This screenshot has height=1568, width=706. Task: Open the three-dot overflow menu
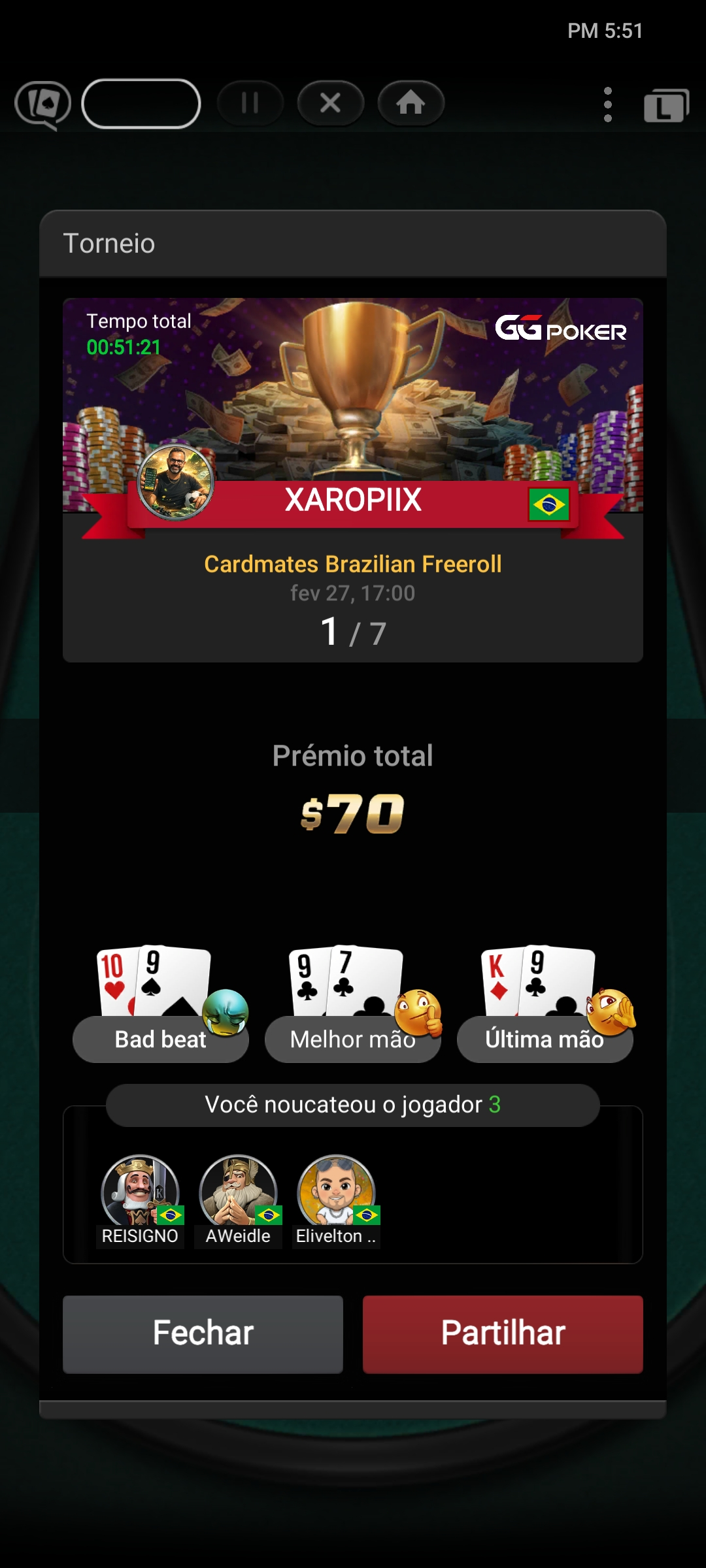(608, 105)
